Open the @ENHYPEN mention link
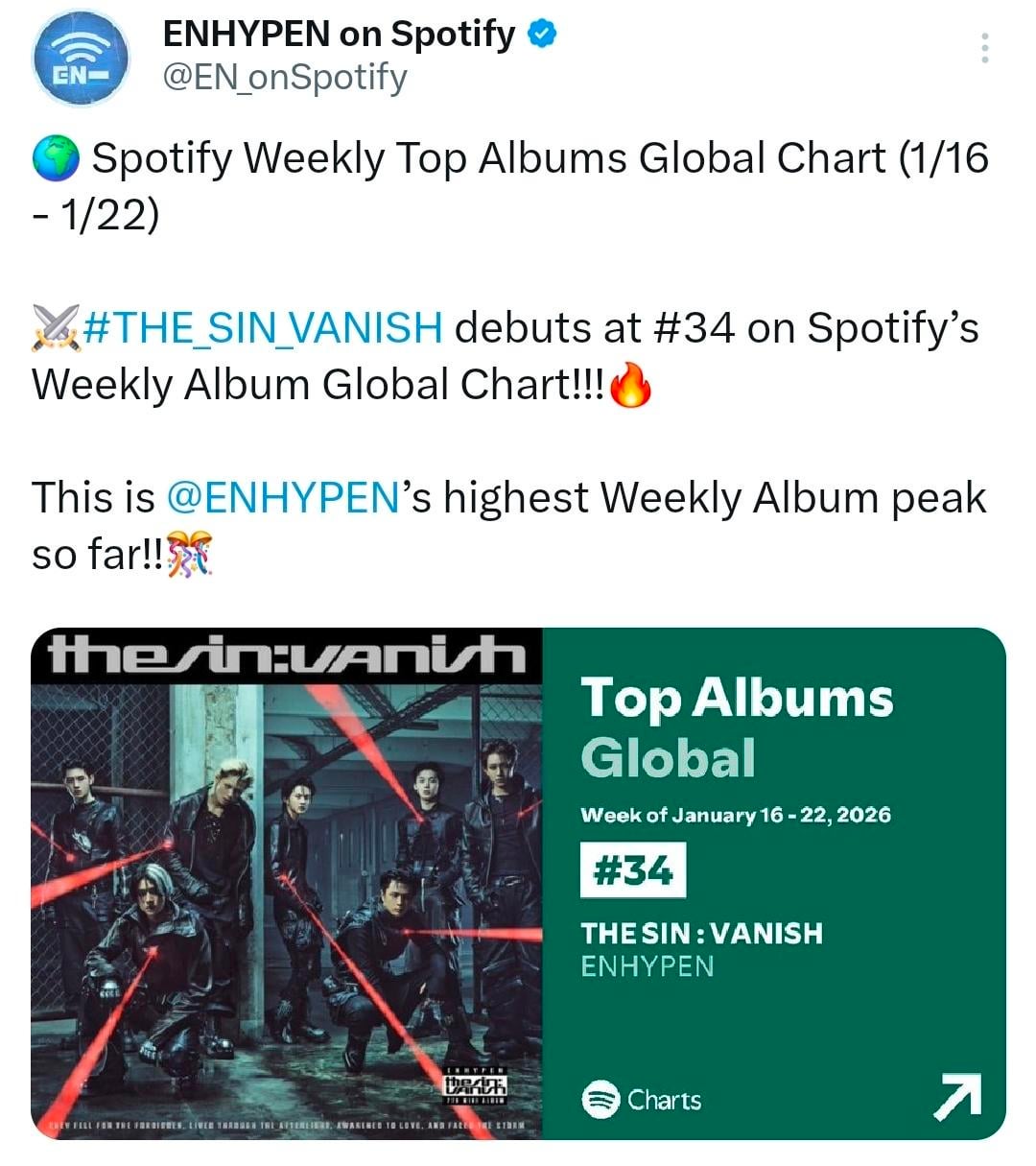The width and height of the screenshot is (1036, 1166). pos(282,498)
